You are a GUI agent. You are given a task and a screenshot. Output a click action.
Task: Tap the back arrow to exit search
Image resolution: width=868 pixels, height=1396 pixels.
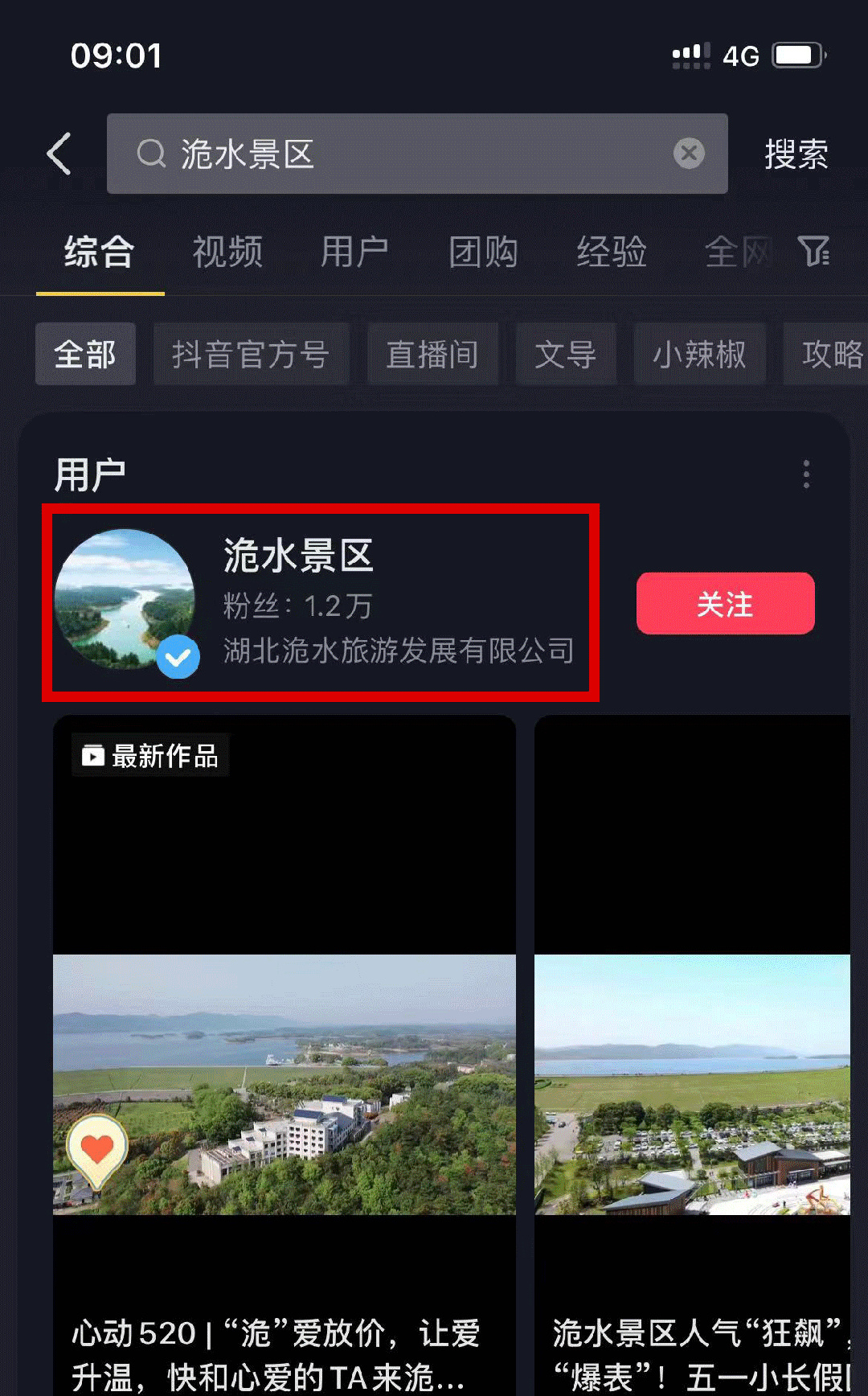58,154
